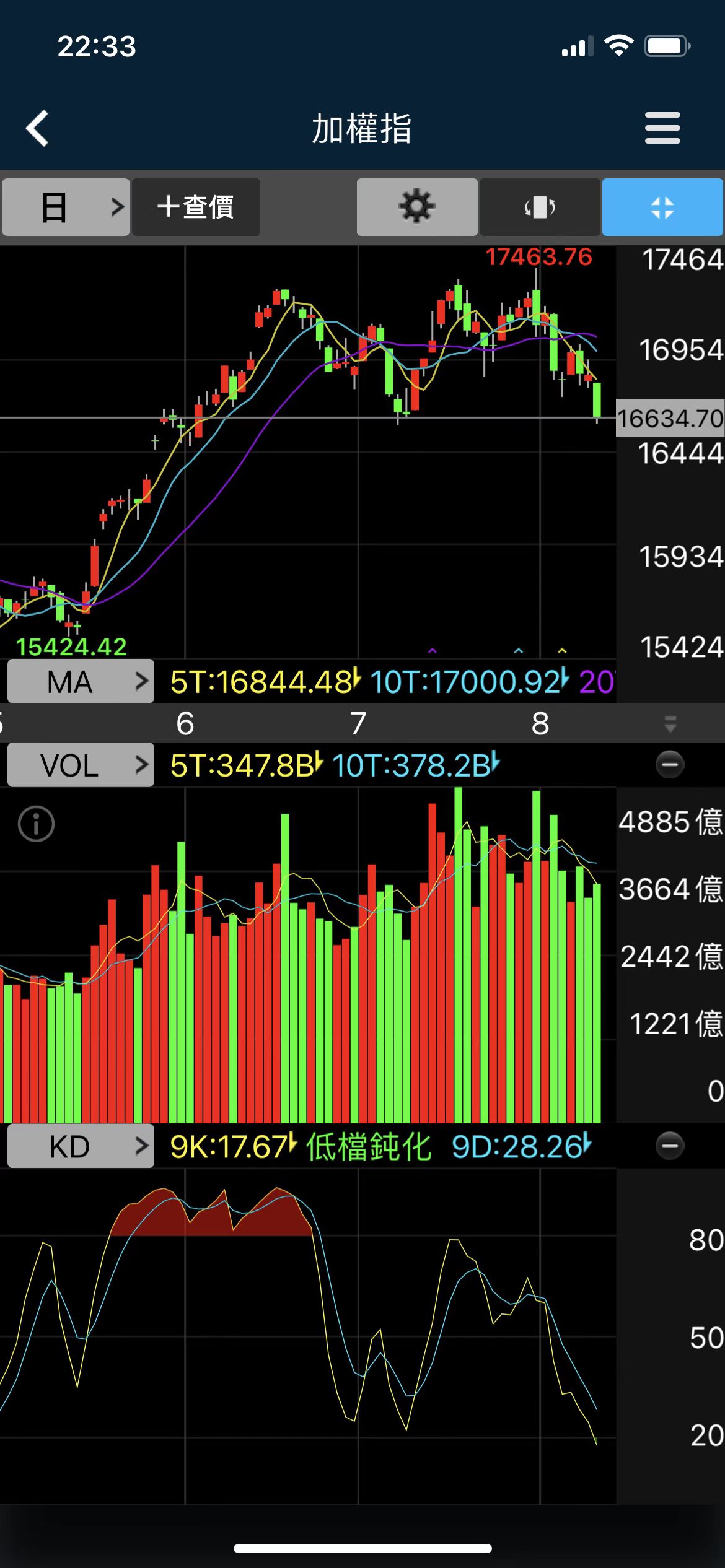725x1568 pixels.
Task: Open chart settings gear
Action: pyautogui.click(x=416, y=207)
